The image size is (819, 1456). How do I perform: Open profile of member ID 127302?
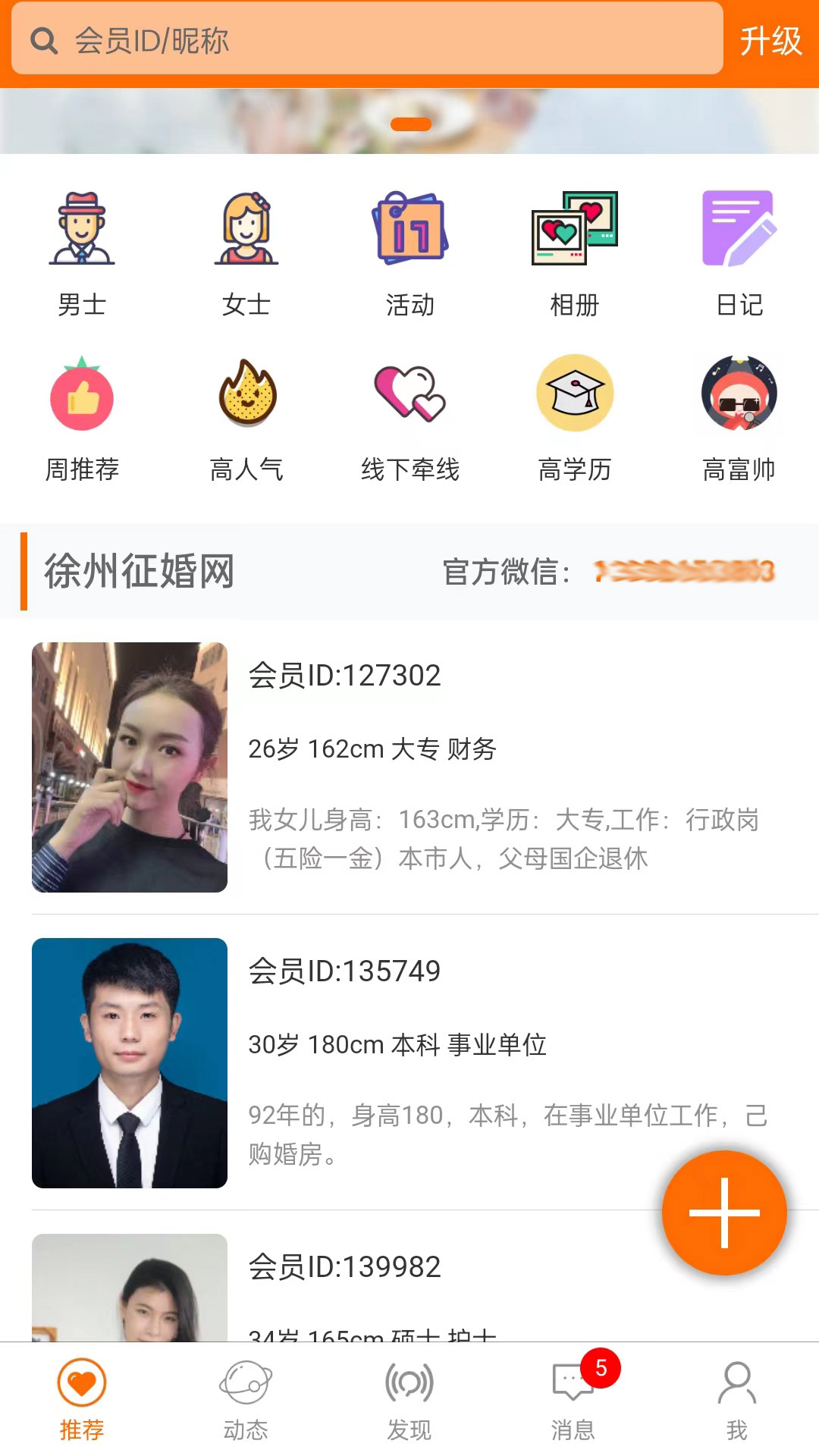coord(345,675)
